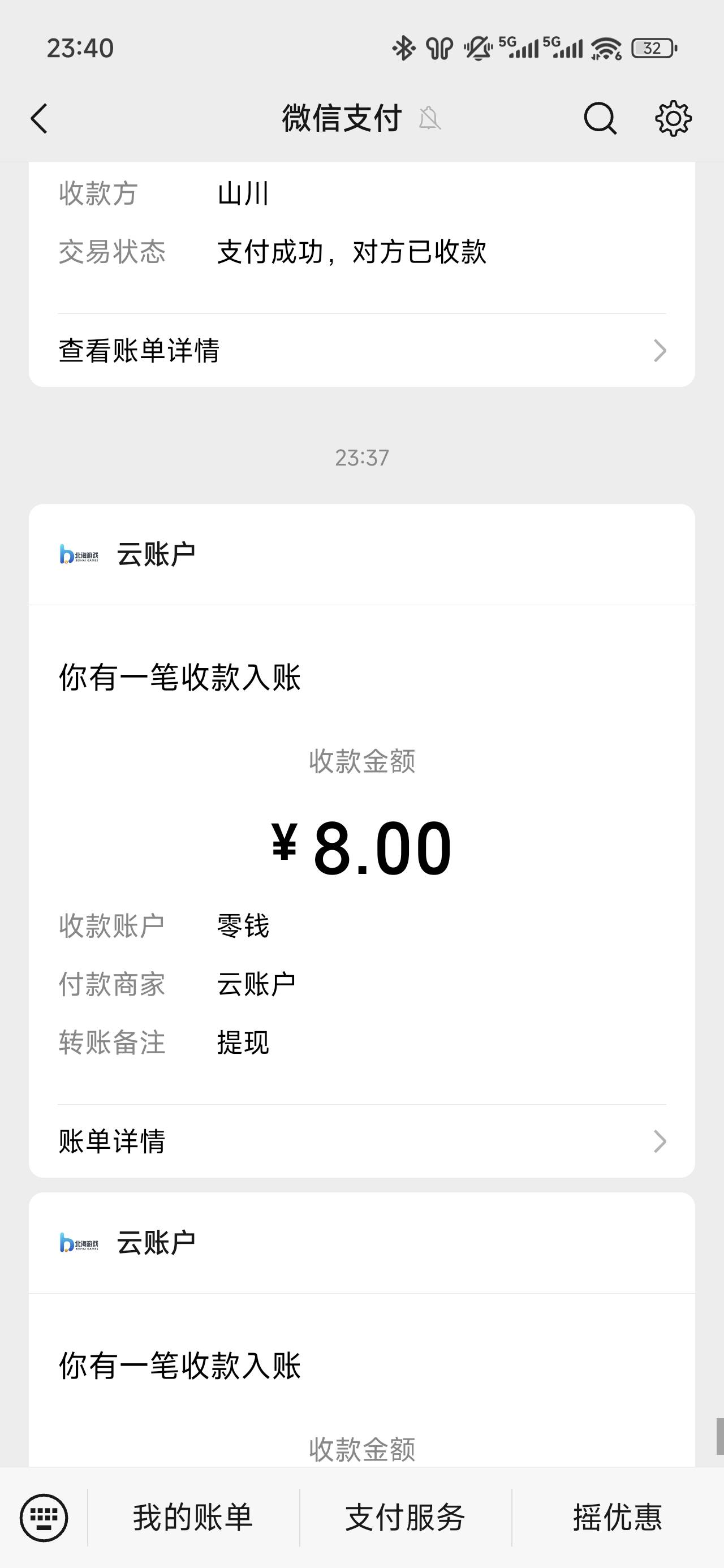Open the search icon
This screenshot has width=724, height=1568.
(600, 118)
